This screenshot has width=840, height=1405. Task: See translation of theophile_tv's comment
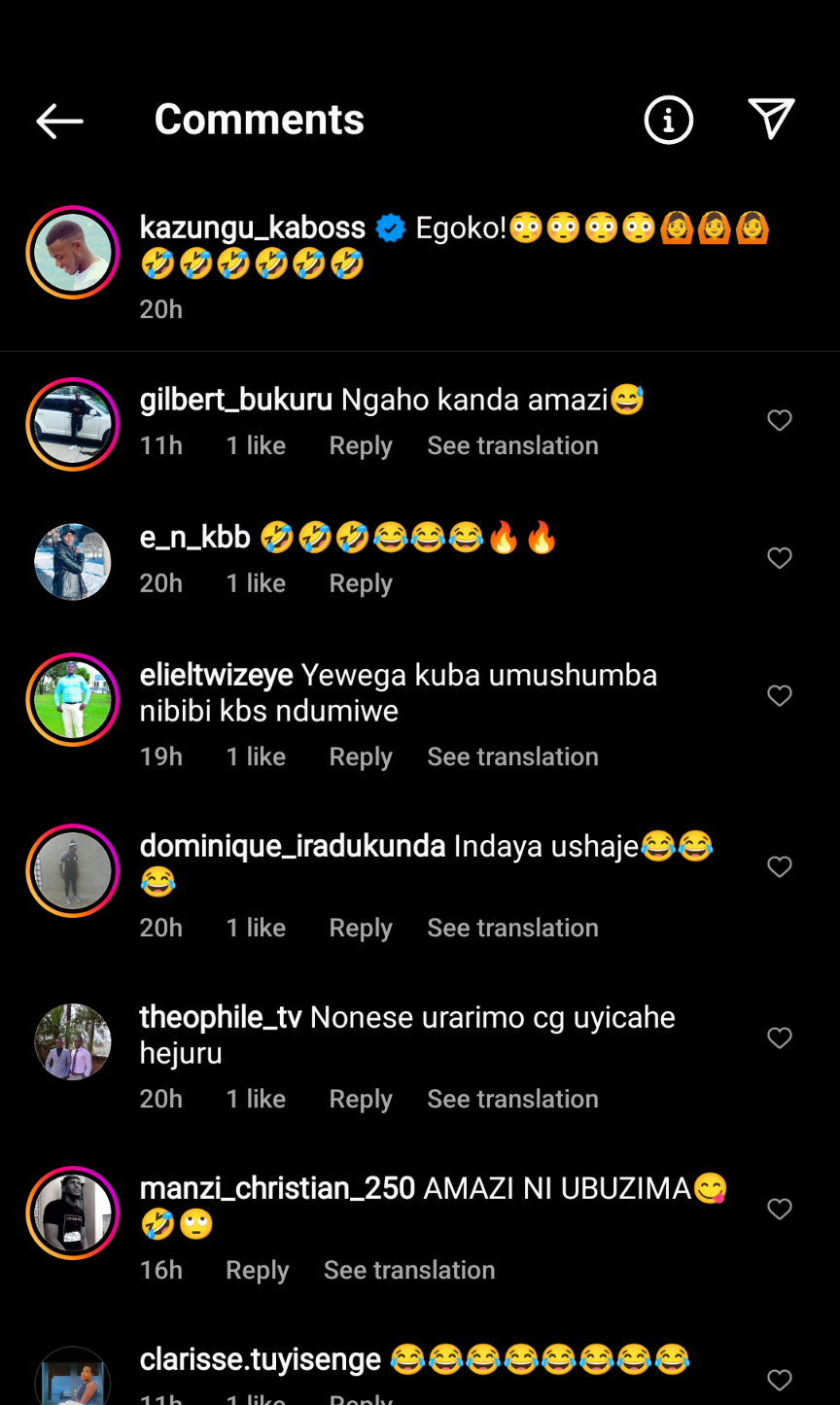(x=512, y=1099)
